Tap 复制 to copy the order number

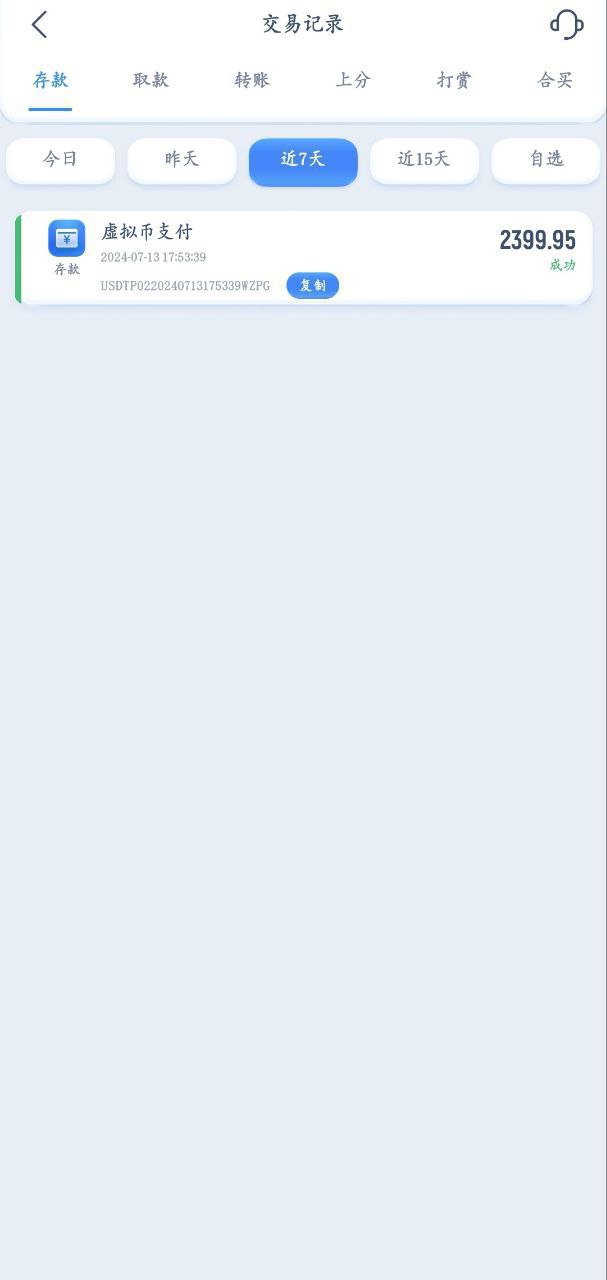click(312, 286)
